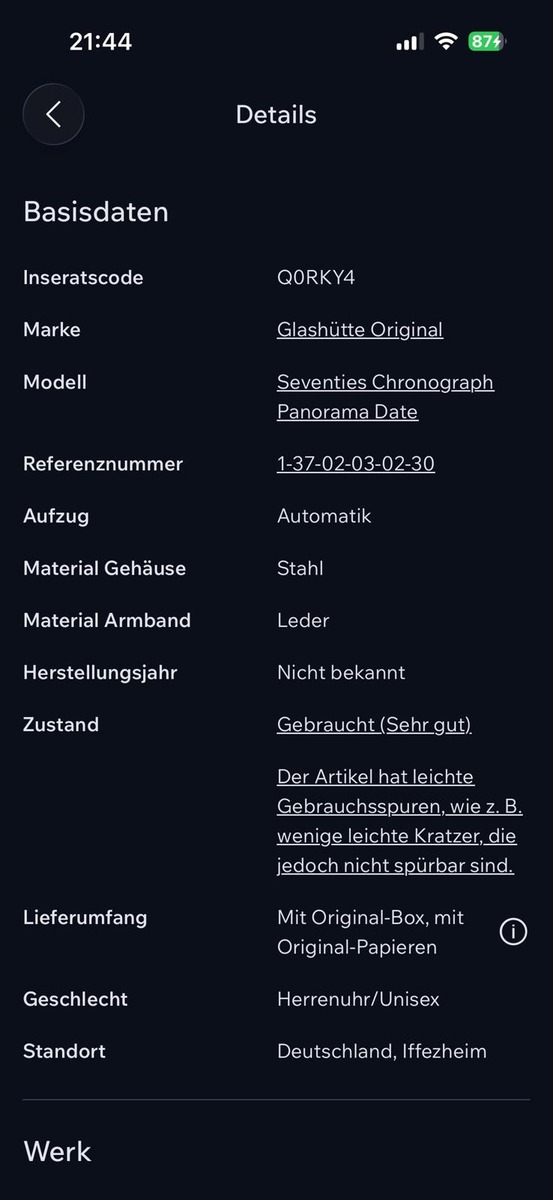Screen dimensions: 553x1200
Task: Open reference number 1-37-02-03-02-30 link
Action: (x=356, y=464)
